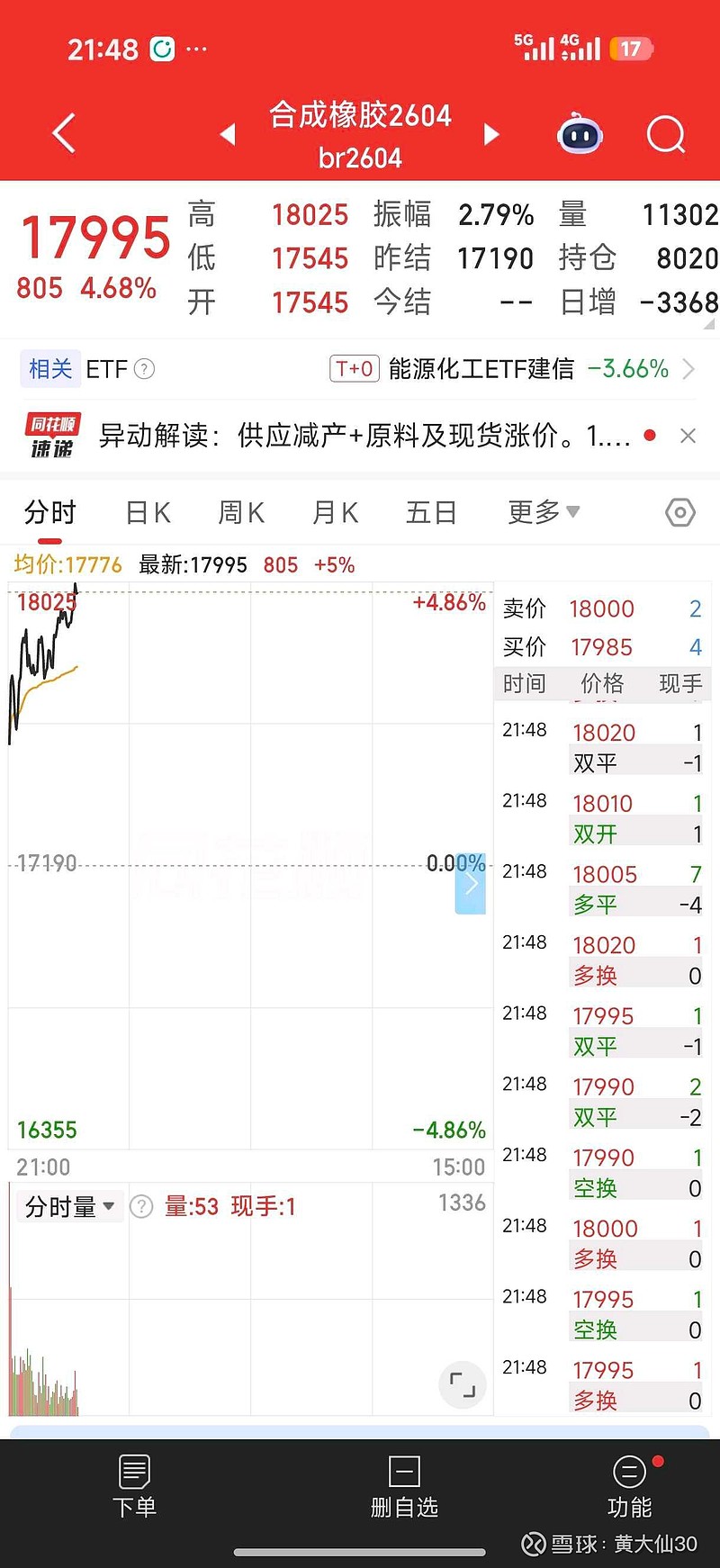The width and height of the screenshot is (720, 1568).
Task: Open the chart settings gear icon
Action: tap(679, 511)
